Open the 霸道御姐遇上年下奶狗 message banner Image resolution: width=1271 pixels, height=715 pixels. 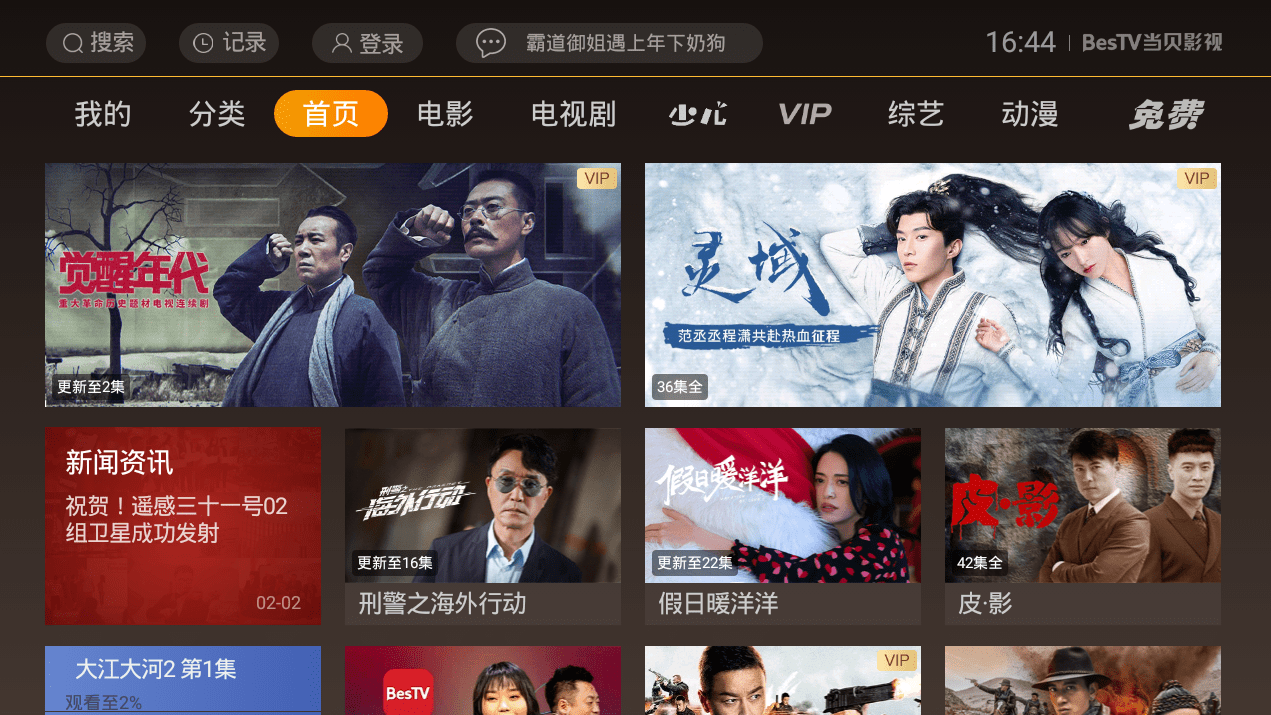[609, 43]
